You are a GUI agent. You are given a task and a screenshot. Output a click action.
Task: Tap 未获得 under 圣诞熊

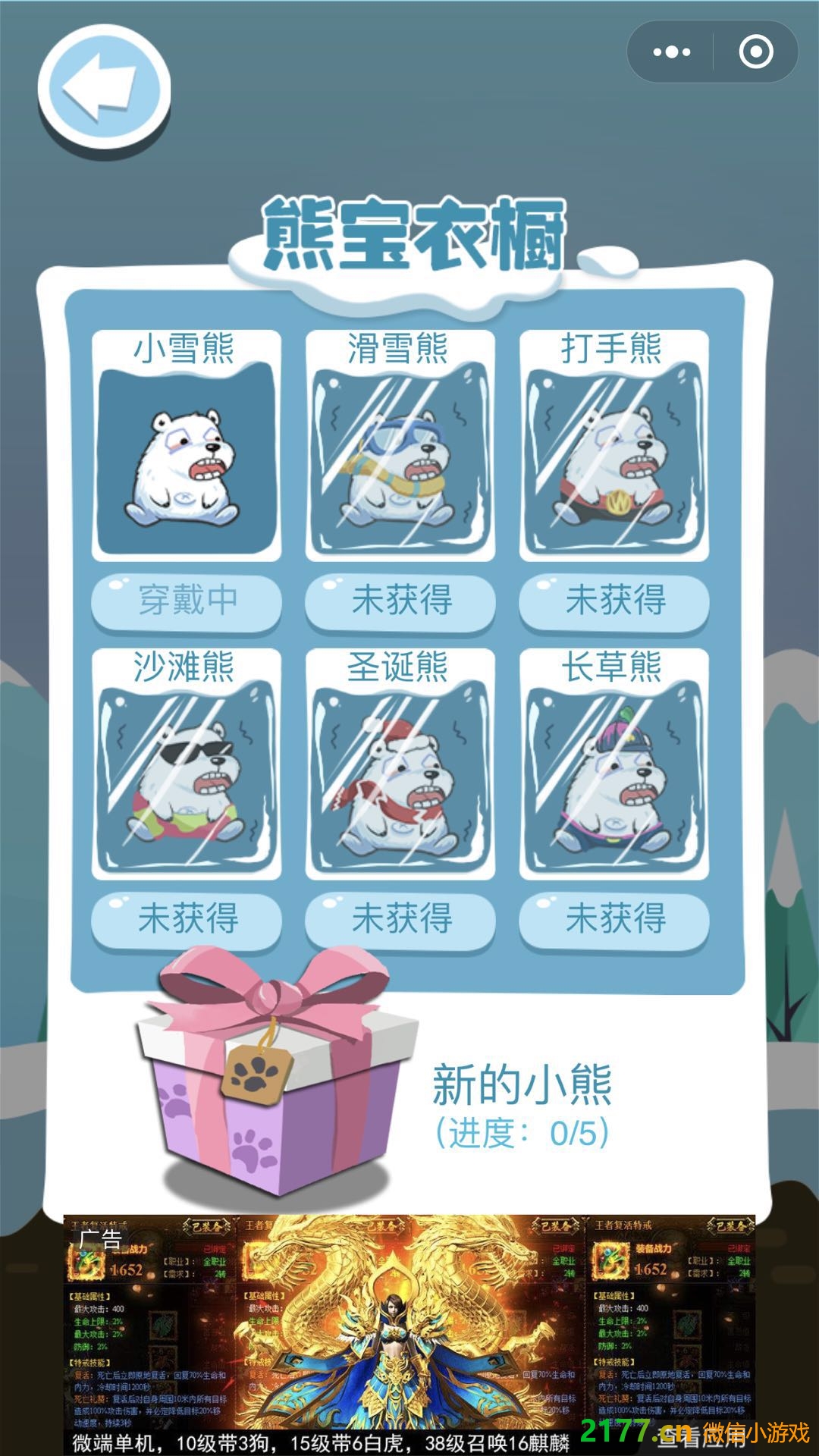(400, 920)
